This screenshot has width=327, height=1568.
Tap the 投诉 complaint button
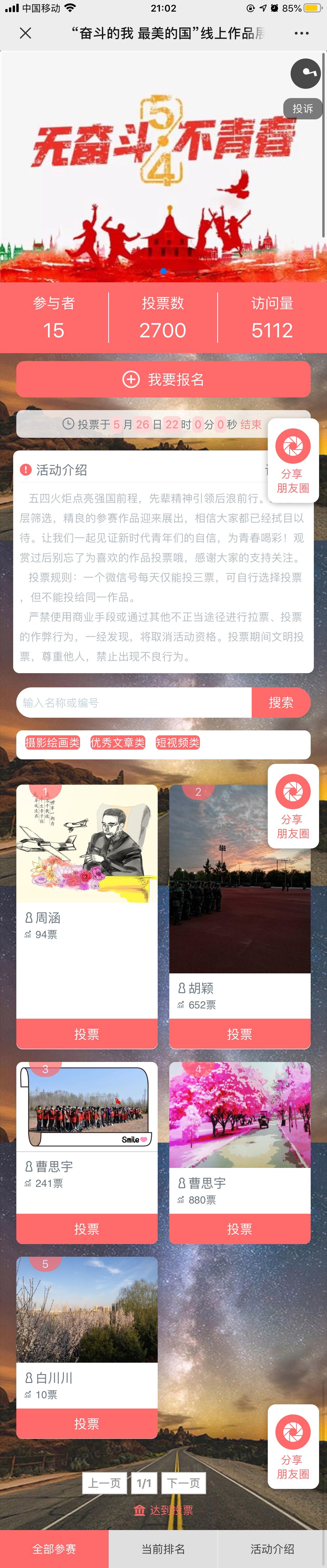point(302,109)
